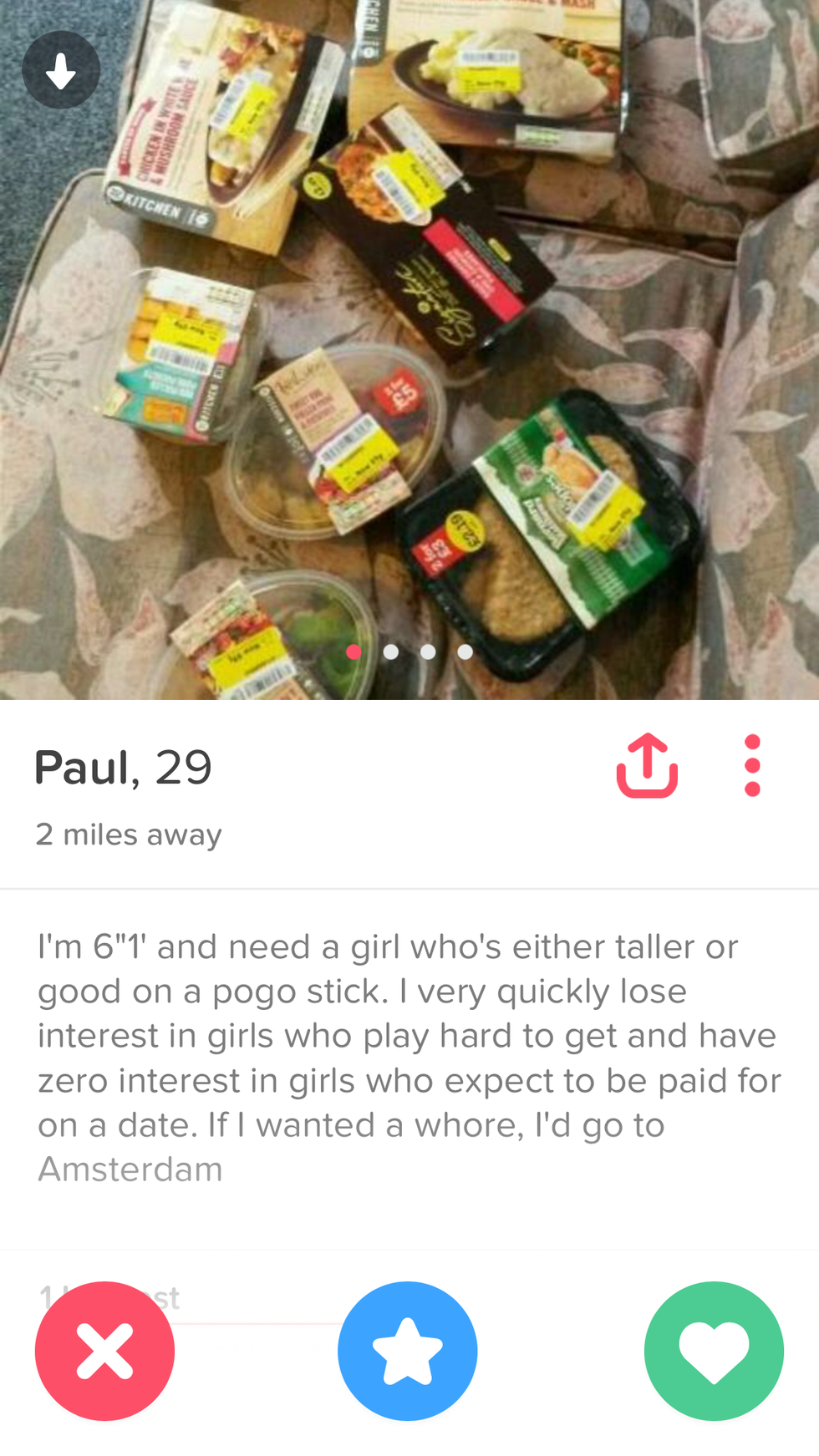Super Like Paul with the star
819x1456 pixels.
point(408,1351)
